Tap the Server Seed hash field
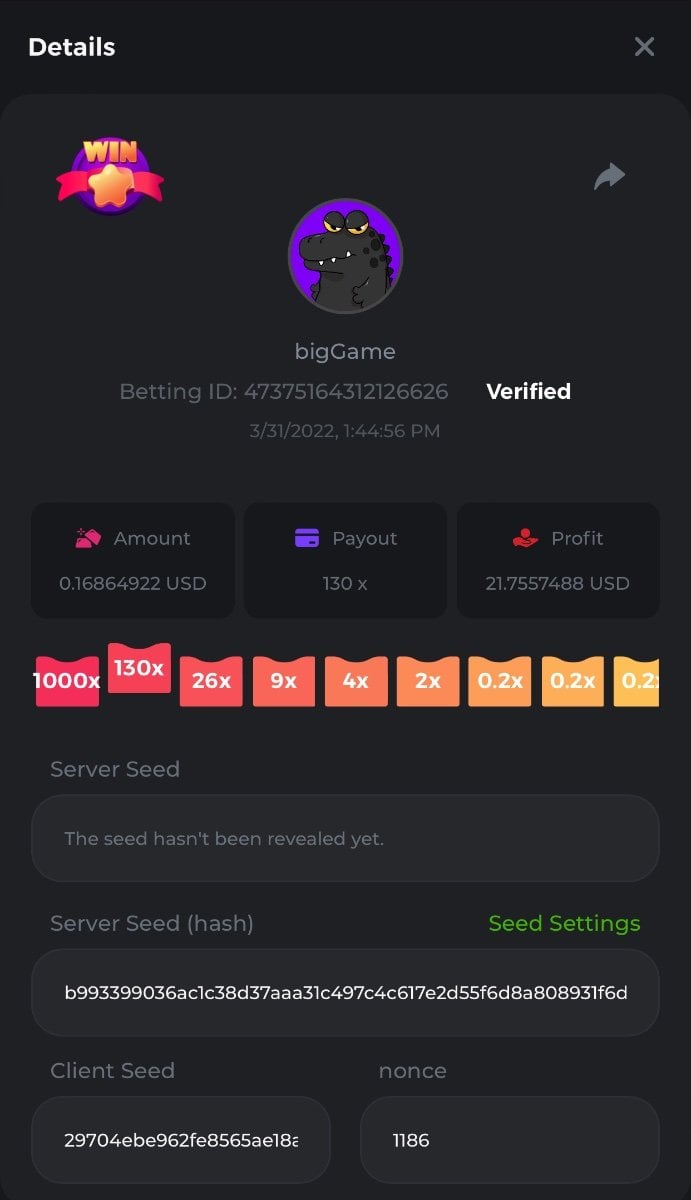Image resolution: width=691 pixels, height=1200 pixels. pos(345,993)
